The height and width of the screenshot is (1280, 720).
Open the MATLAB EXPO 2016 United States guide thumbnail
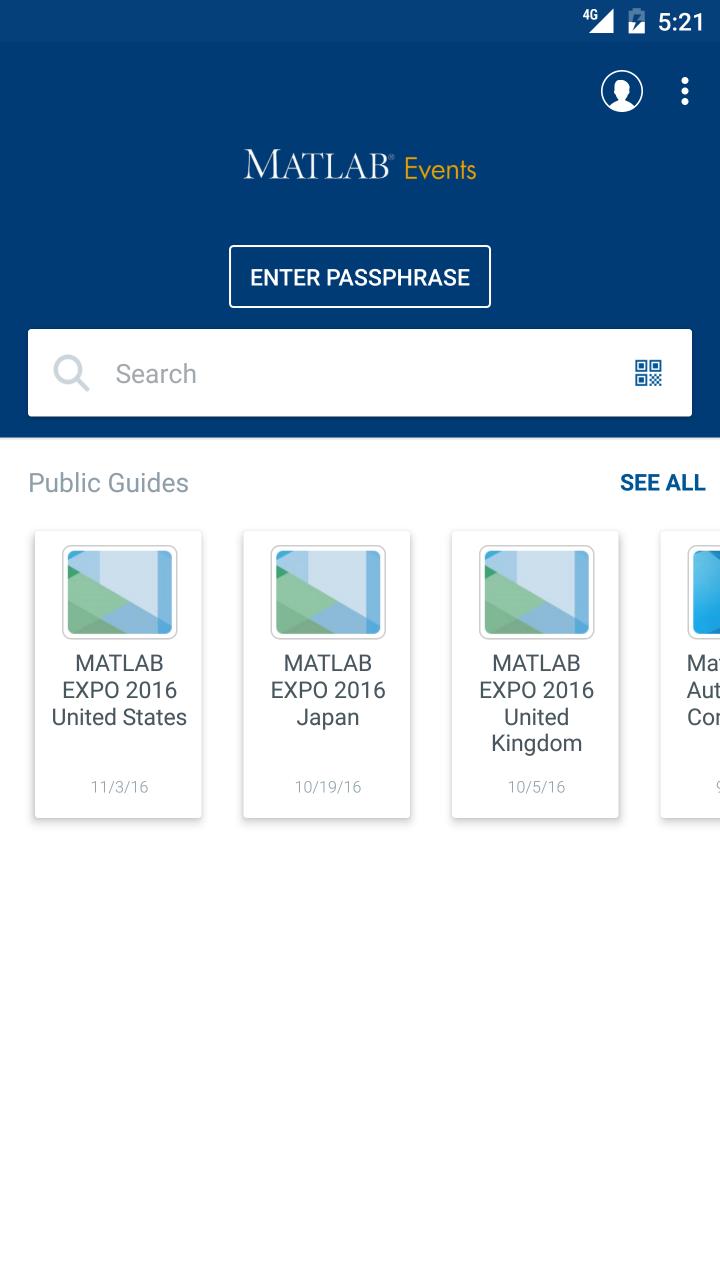click(x=118, y=673)
